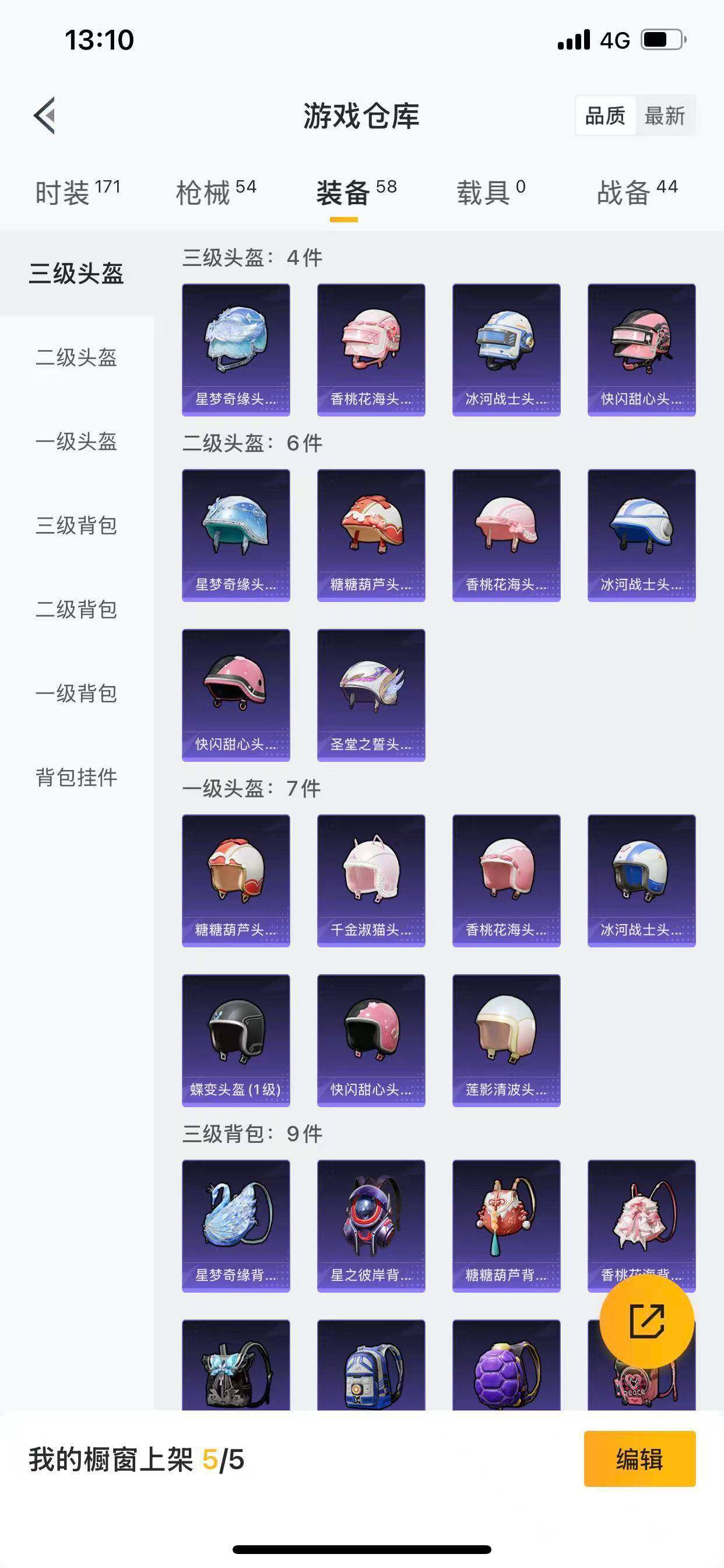This screenshot has height=1568, width=724.
Task: Select 二级背包 in the sidebar
Action: 76,610
